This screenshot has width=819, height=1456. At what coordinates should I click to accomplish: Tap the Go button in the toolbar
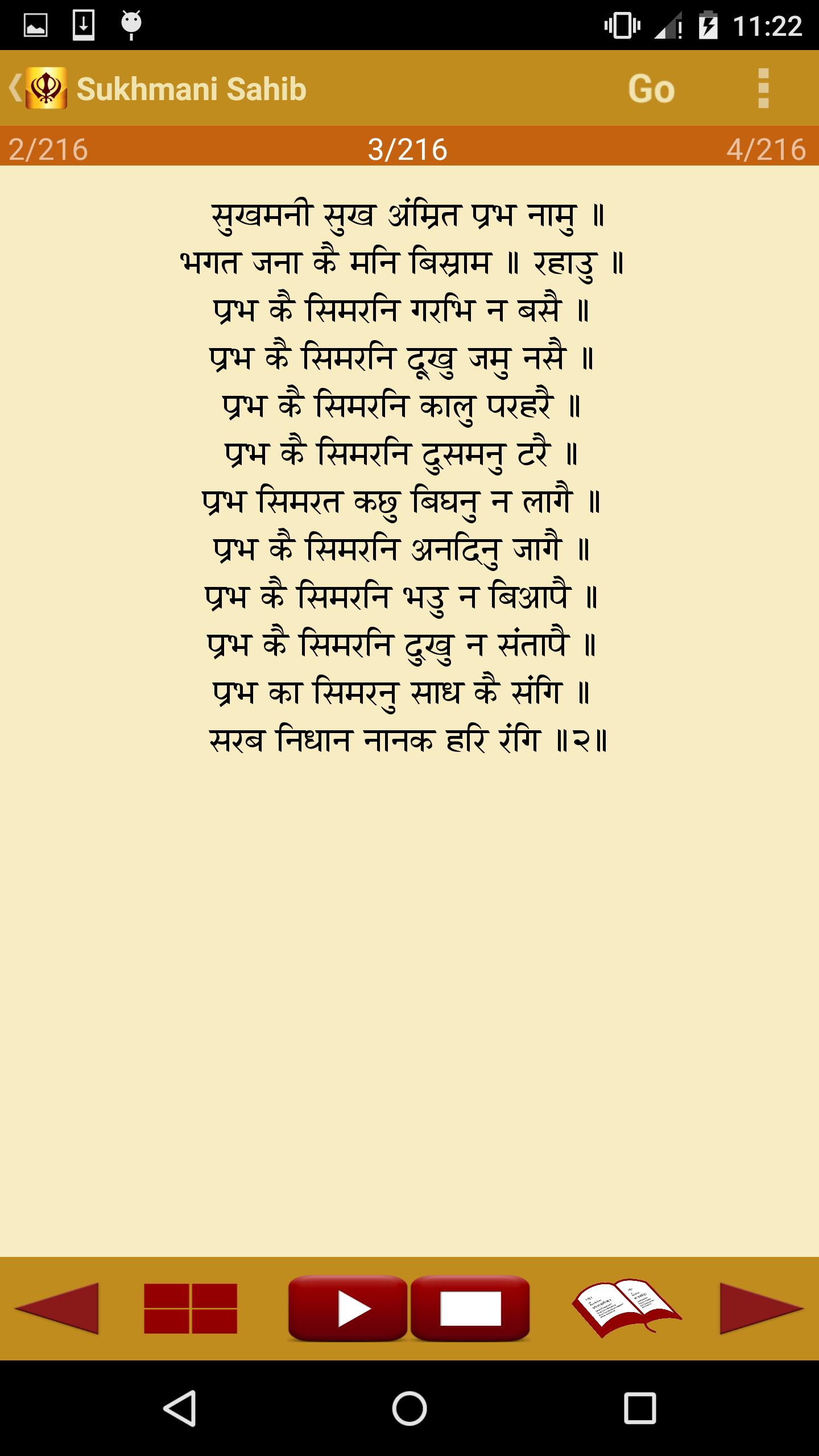tap(651, 89)
